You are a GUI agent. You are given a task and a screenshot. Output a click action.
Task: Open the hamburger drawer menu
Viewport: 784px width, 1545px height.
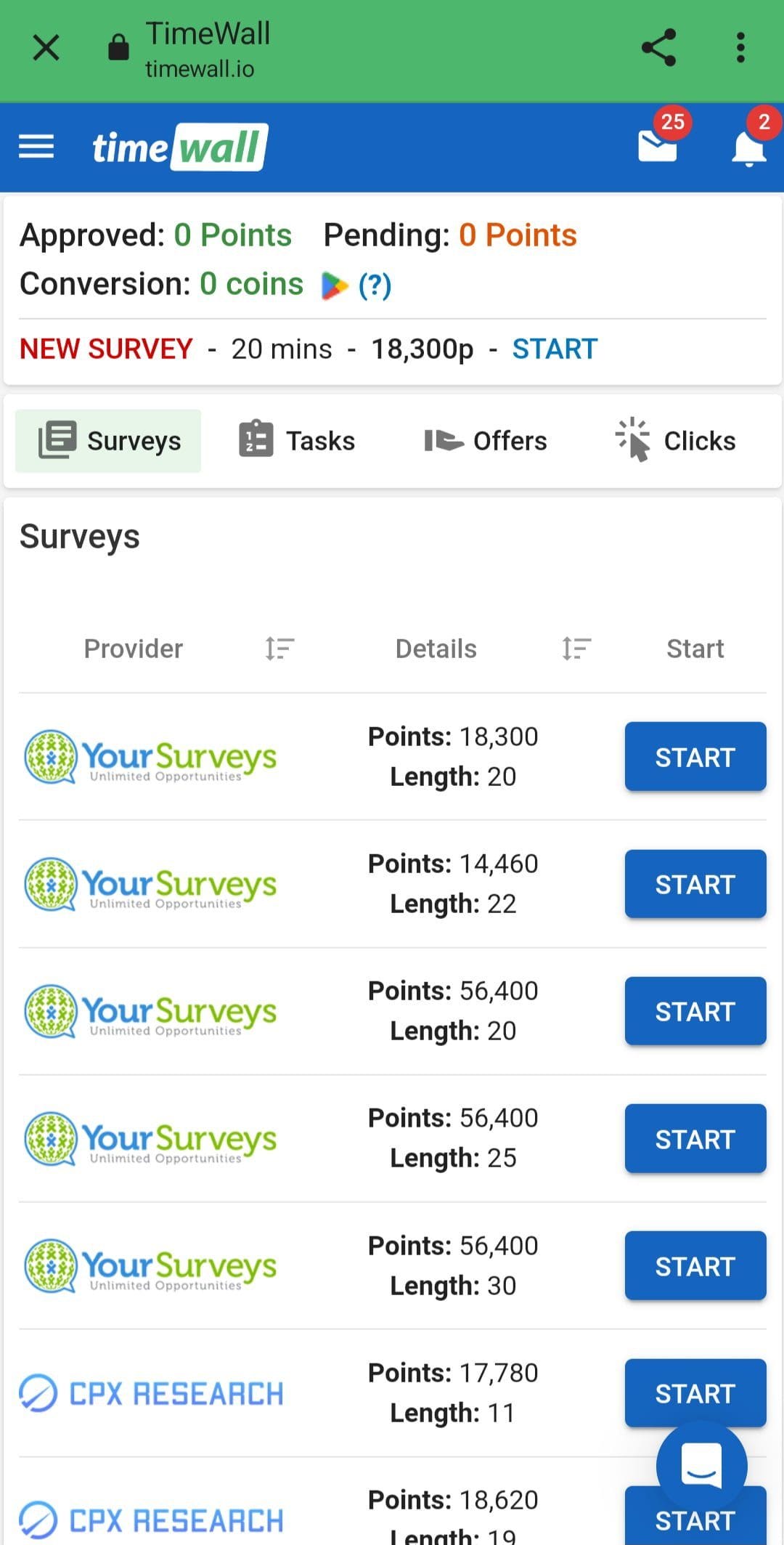pyautogui.click(x=36, y=147)
